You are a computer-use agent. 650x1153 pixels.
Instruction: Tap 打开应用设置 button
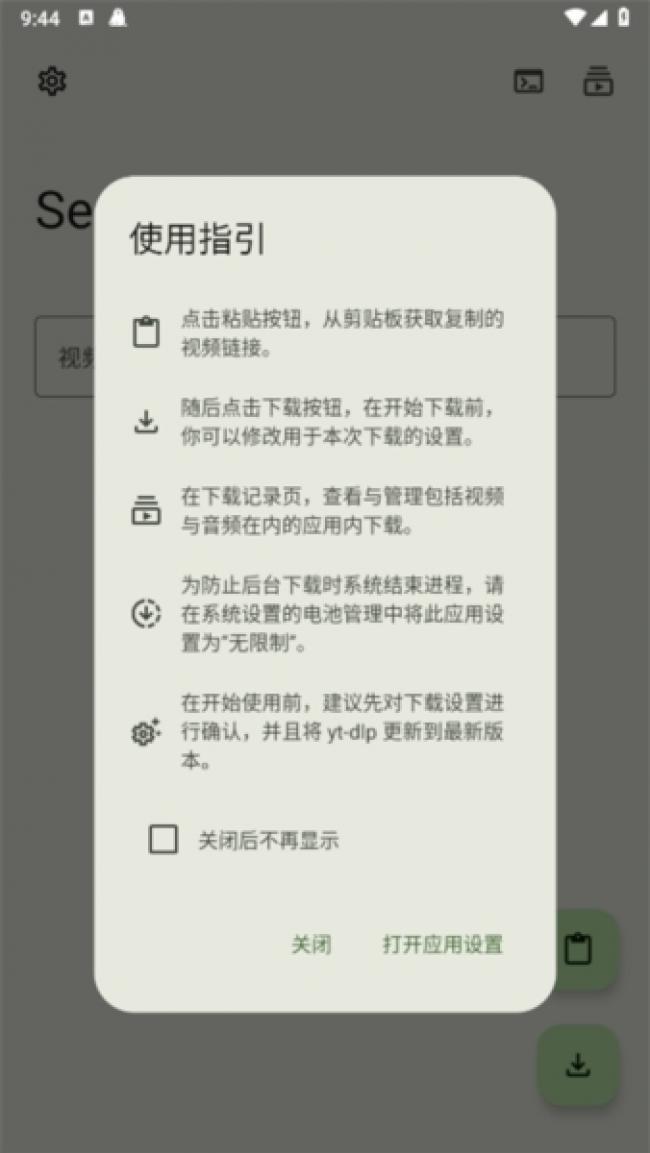point(442,944)
